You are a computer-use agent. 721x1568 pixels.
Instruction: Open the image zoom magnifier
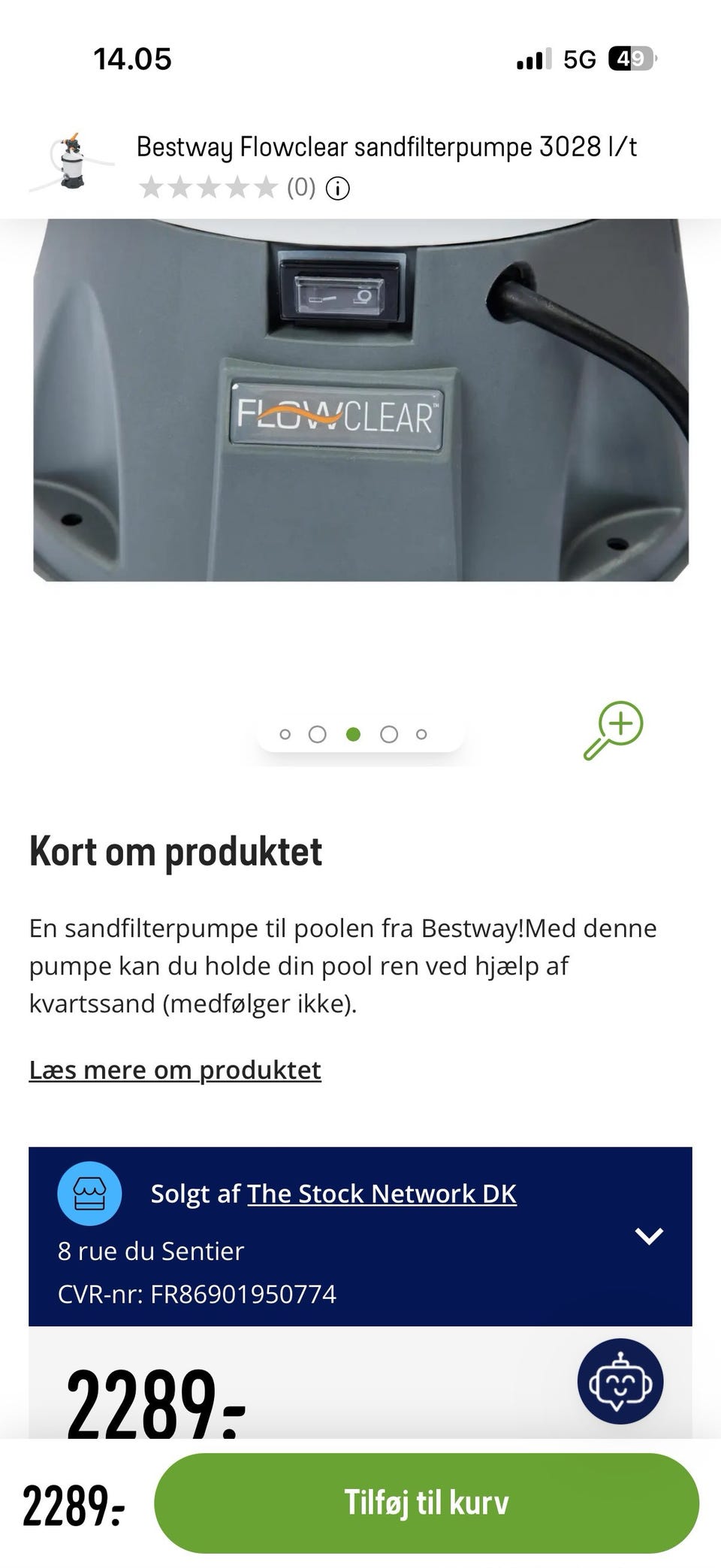click(614, 730)
